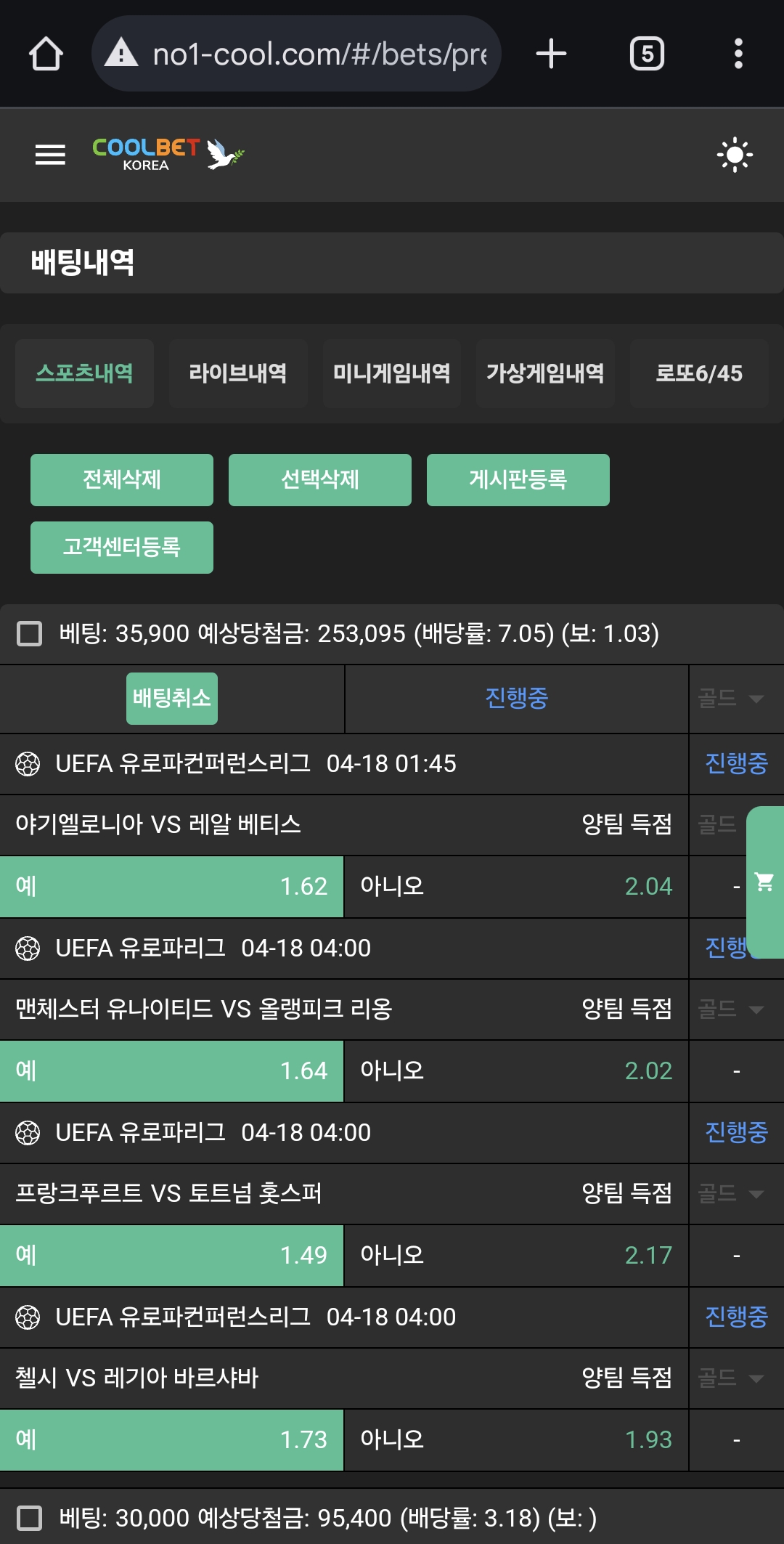Switch to the 라이브내역 tab
The width and height of the screenshot is (784, 1544).
[x=238, y=373]
